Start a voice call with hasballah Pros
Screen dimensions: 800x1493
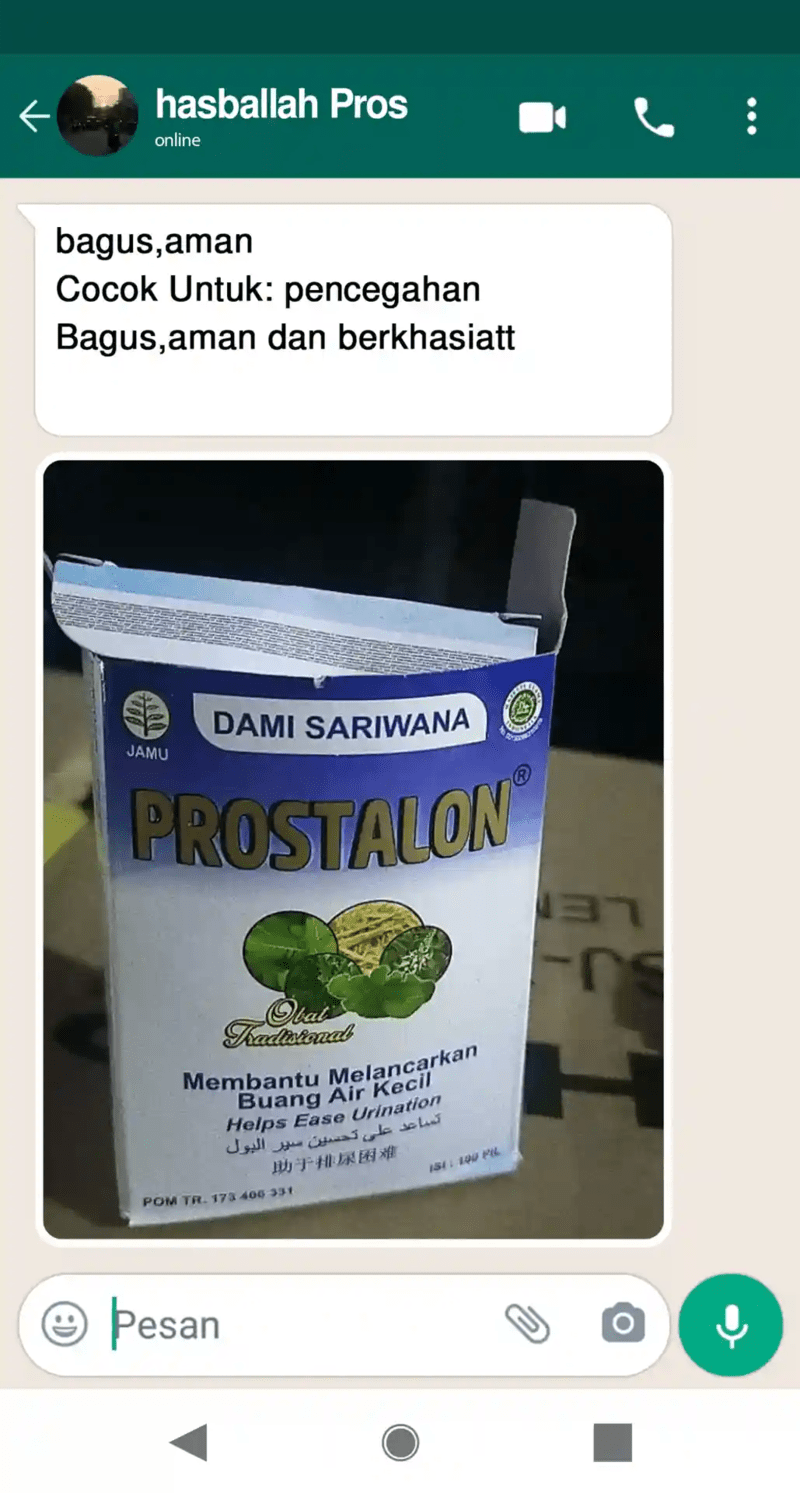pos(654,117)
